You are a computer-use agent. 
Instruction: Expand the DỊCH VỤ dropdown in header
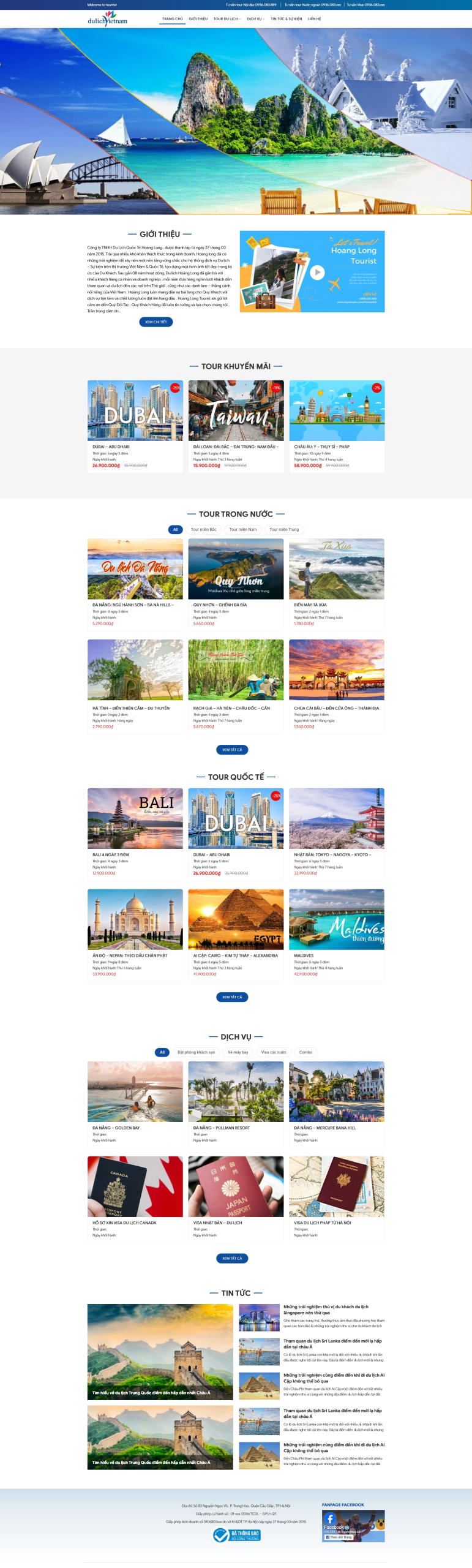[255, 19]
